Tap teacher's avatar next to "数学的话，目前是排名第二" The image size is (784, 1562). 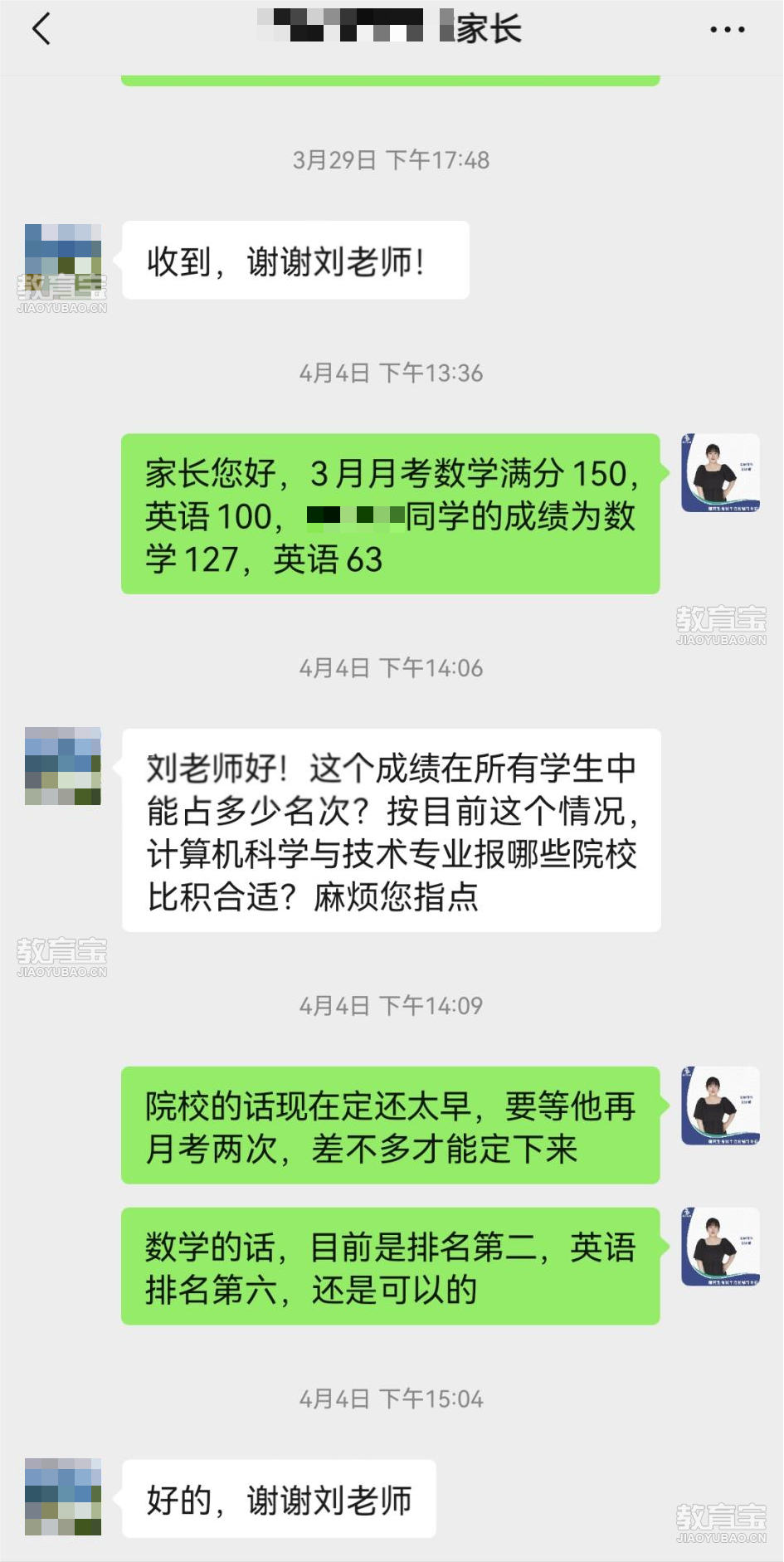[720, 1247]
